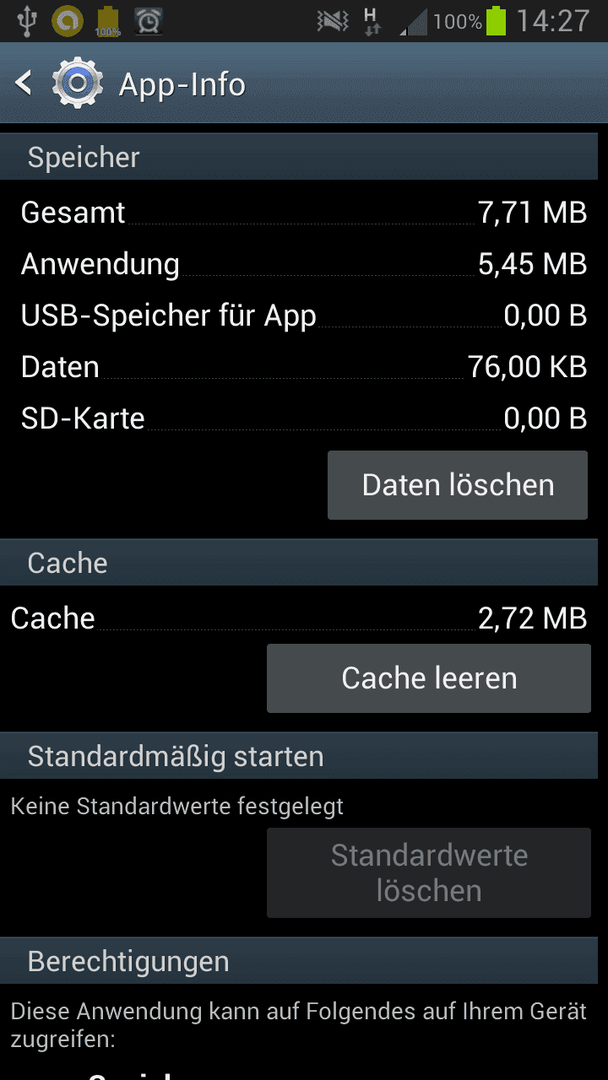
Task: Tap the Daten löschen button
Action: [x=457, y=485]
